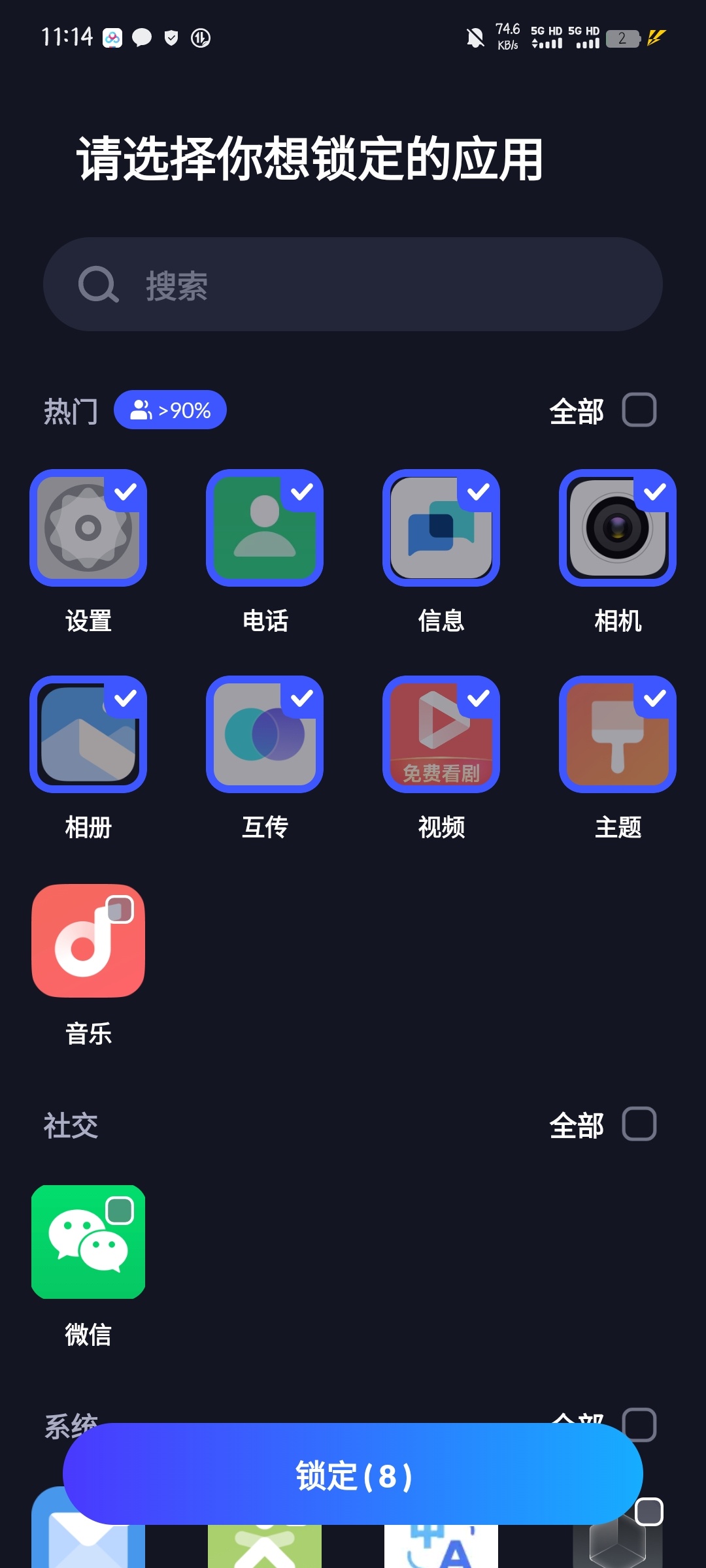This screenshot has width=706, height=1568.
Task: Open the 搜索 search box
Action: [x=353, y=284]
